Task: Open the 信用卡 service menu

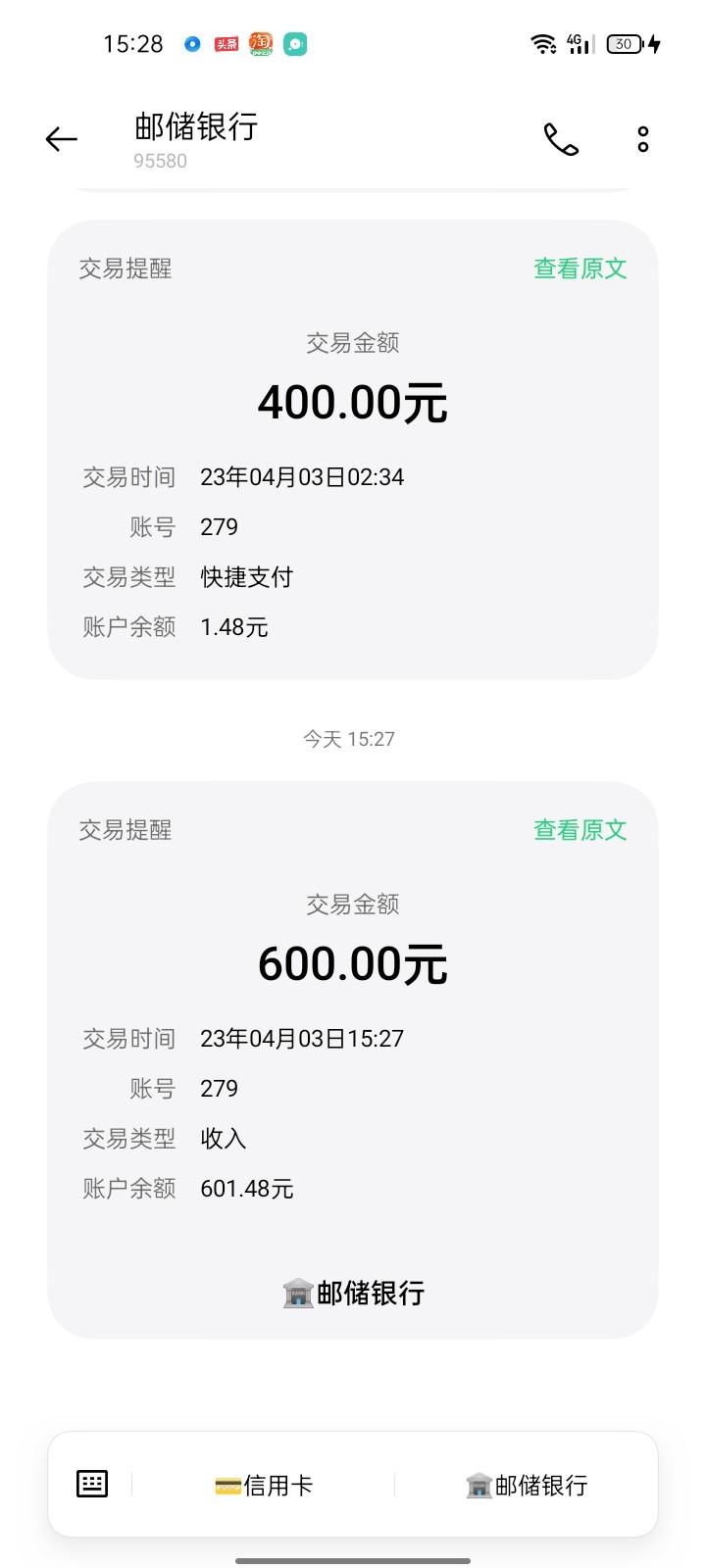Action: 264,1486
